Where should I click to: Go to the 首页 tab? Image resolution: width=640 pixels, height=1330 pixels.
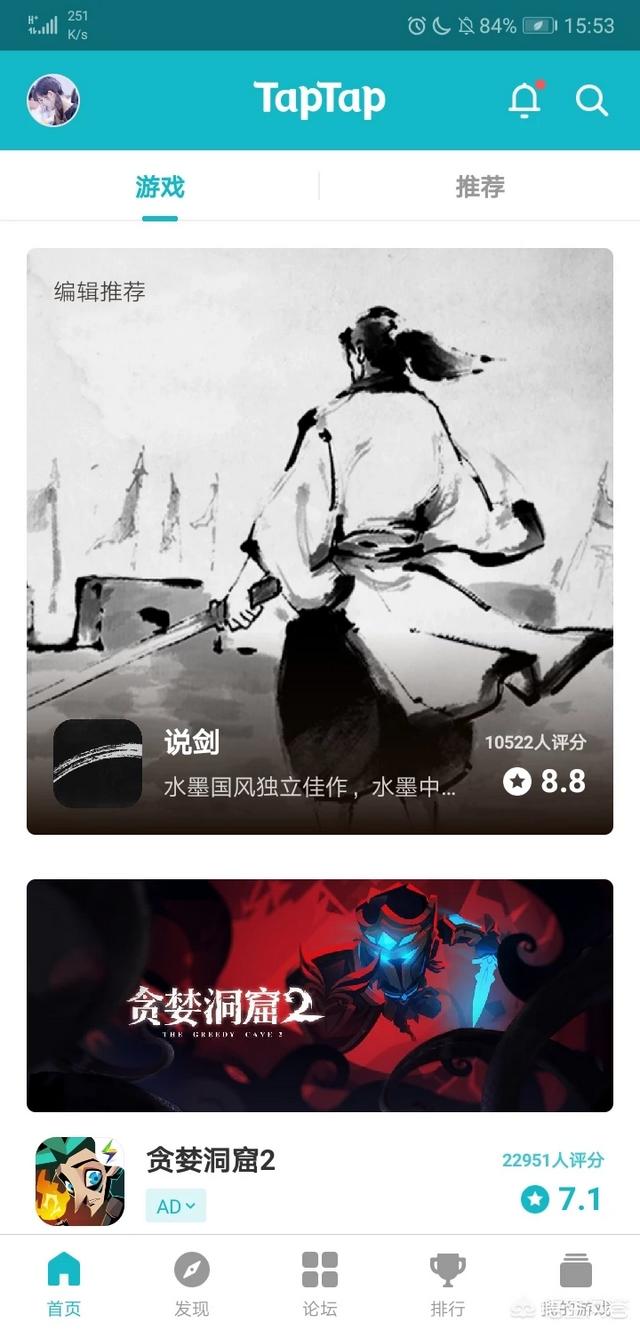click(64, 1283)
